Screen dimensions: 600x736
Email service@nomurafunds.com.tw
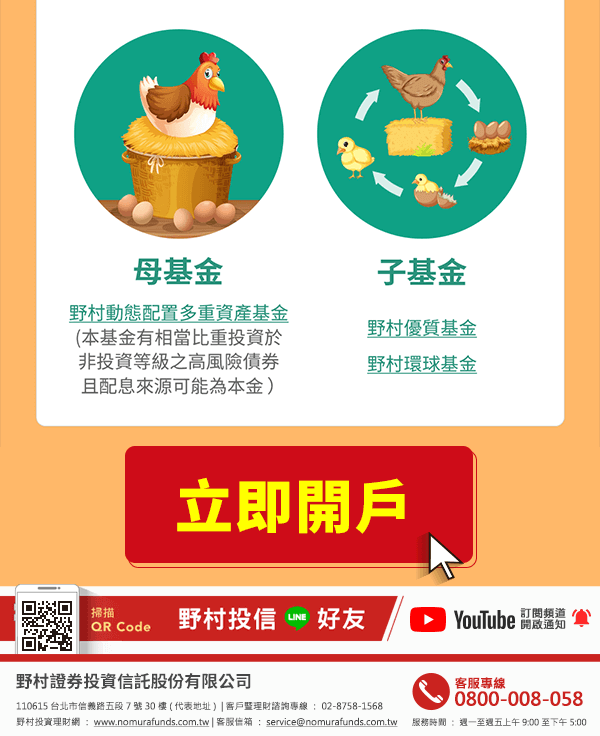point(331,721)
